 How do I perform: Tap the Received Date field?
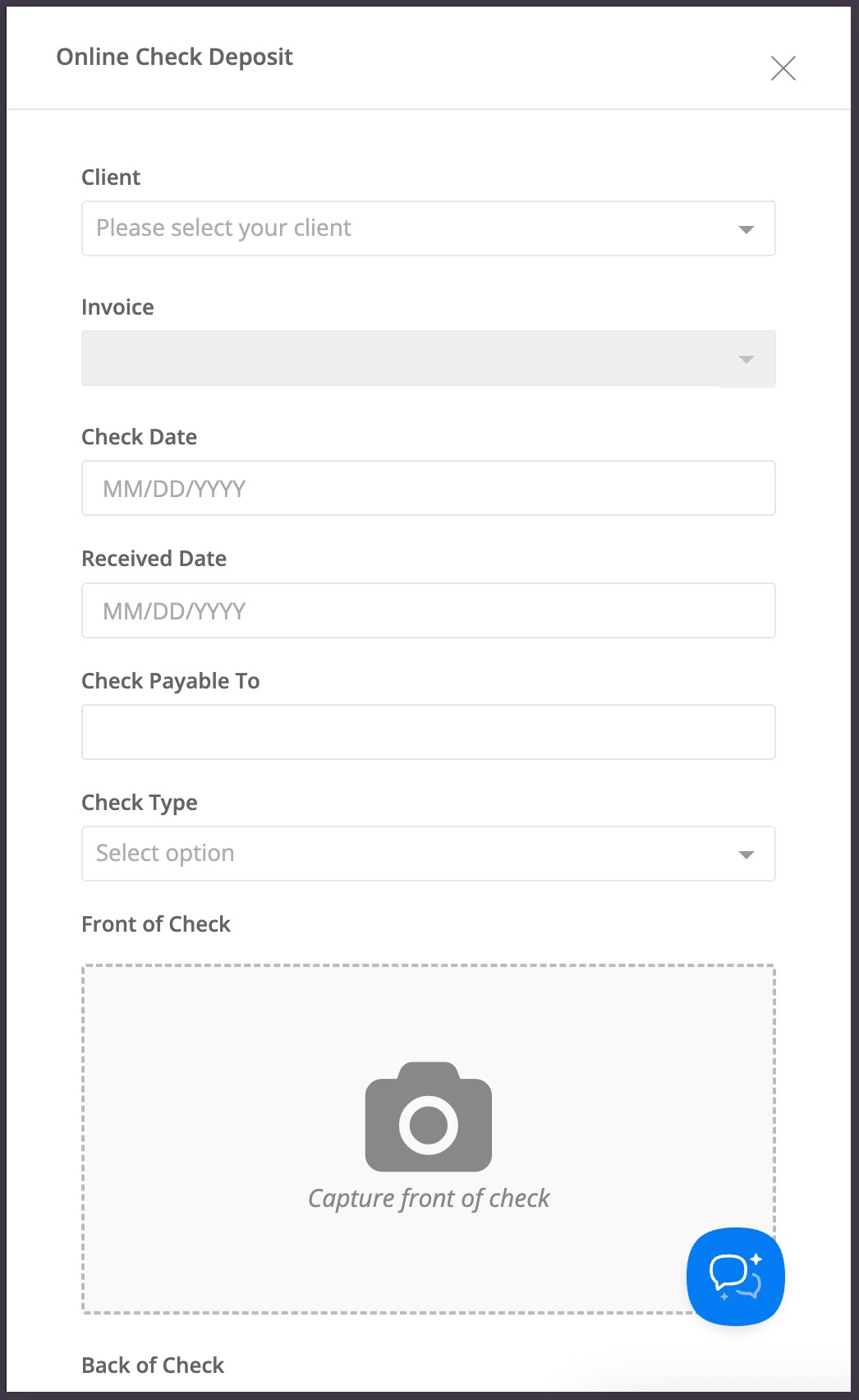point(429,610)
